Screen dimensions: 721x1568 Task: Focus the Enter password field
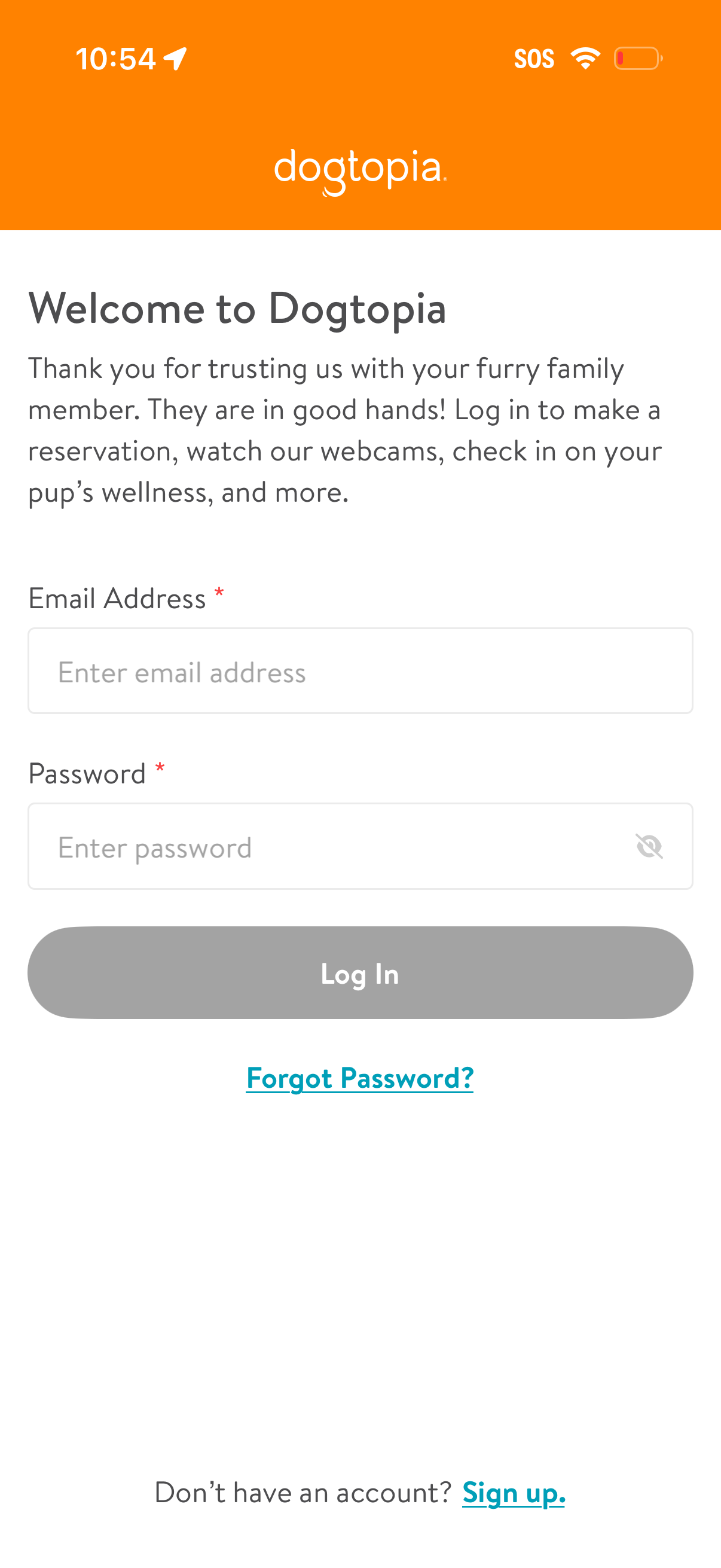(329, 846)
